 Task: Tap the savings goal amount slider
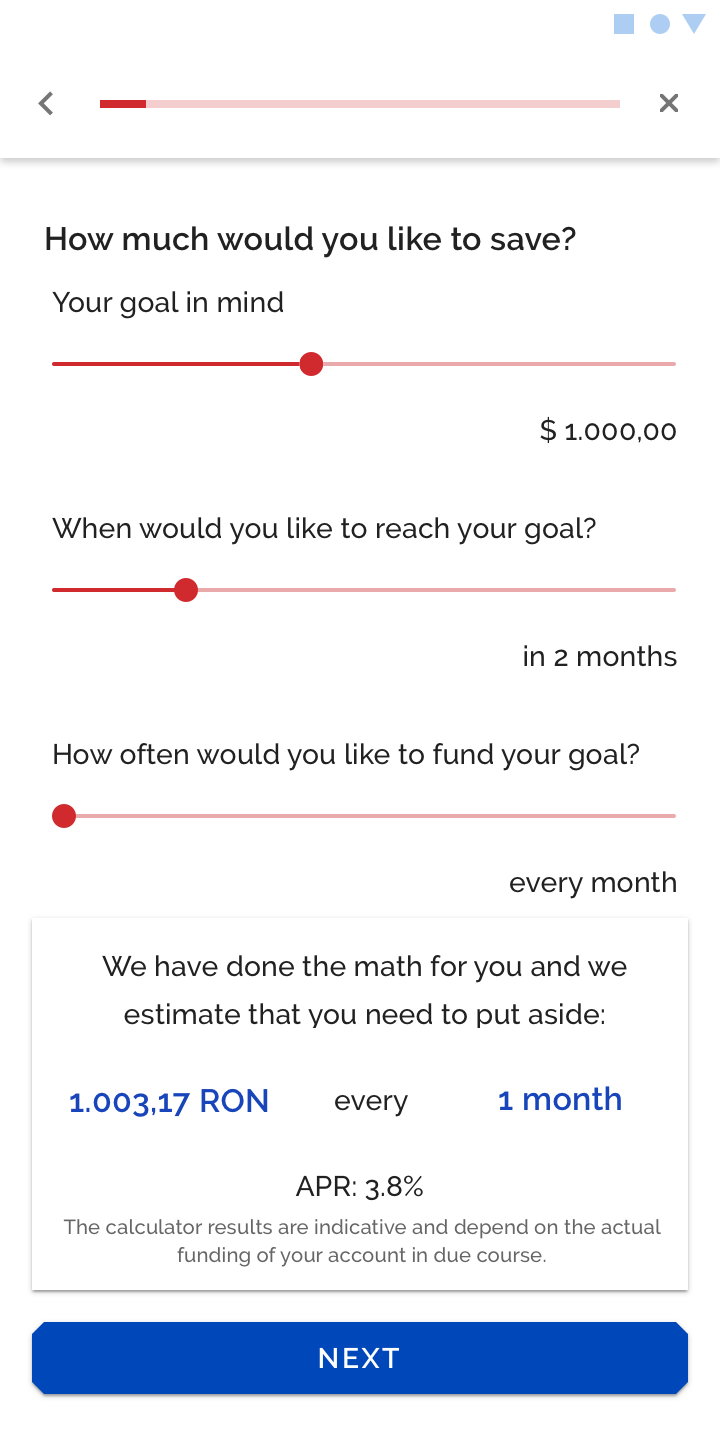click(x=364, y=364)
